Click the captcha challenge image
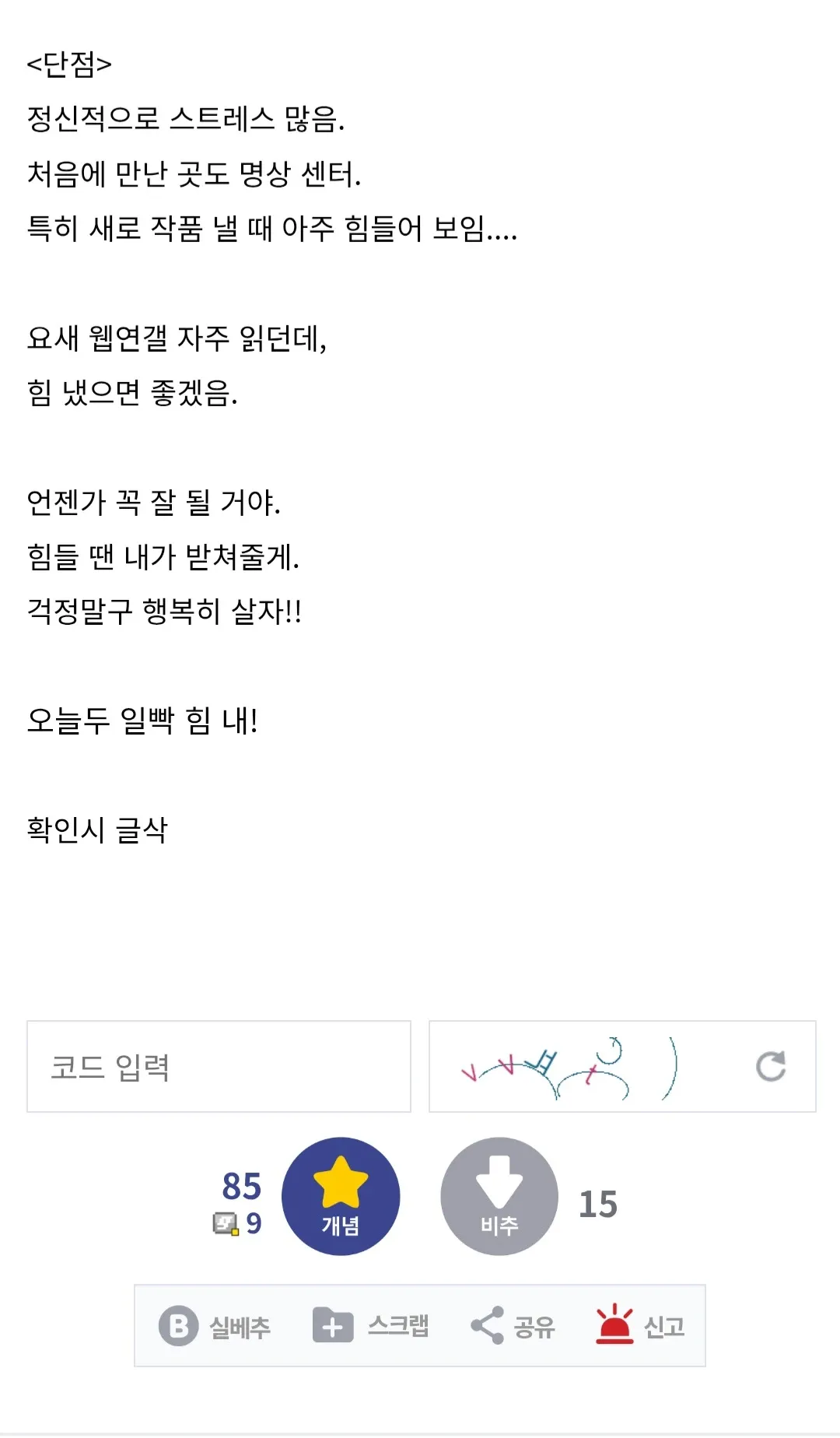This screenshot has height=1438, width=840. pos(576,1066)
